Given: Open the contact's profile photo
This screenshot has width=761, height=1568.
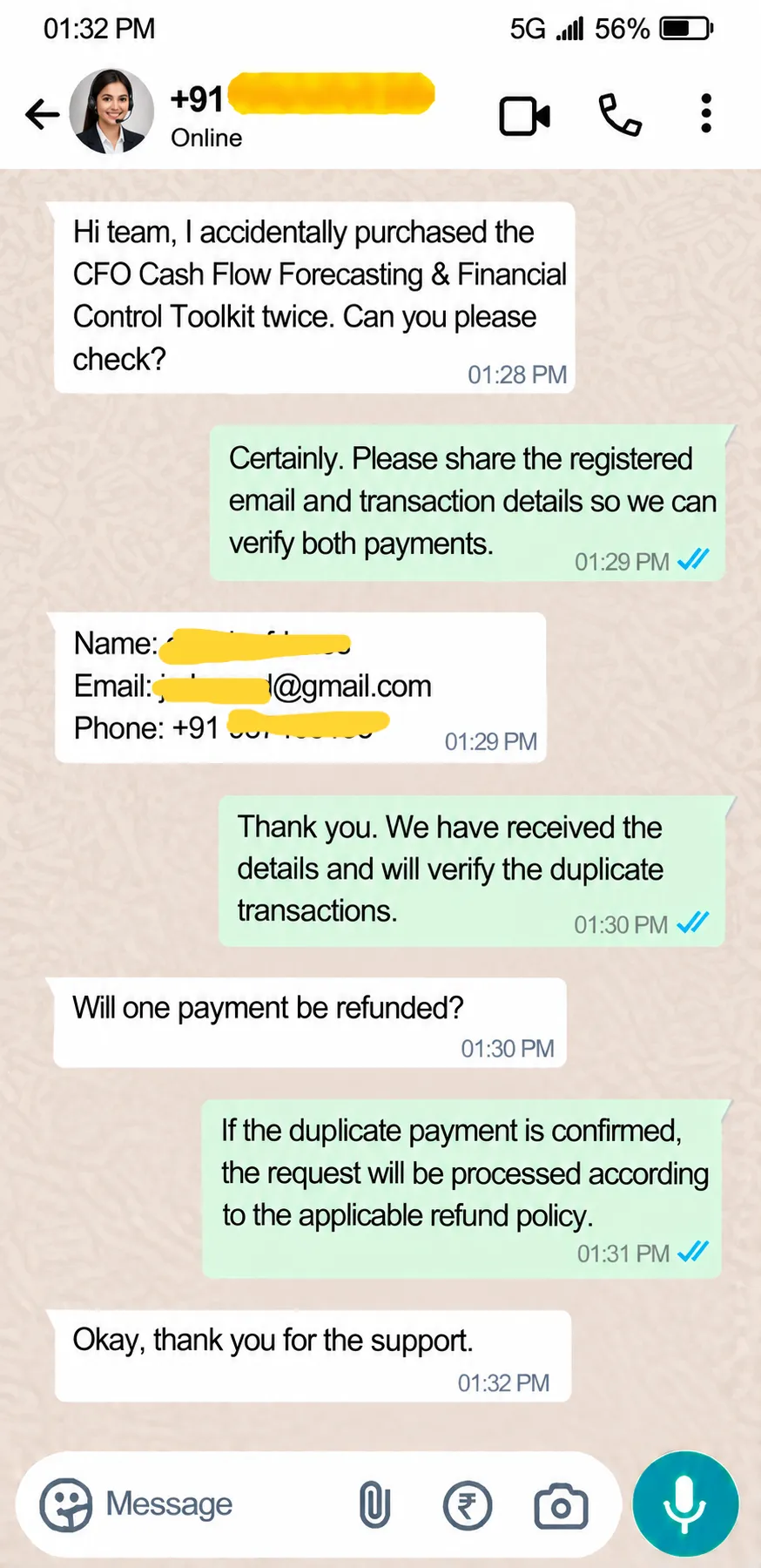Looking at the screenshot, I should click(111, 112).
